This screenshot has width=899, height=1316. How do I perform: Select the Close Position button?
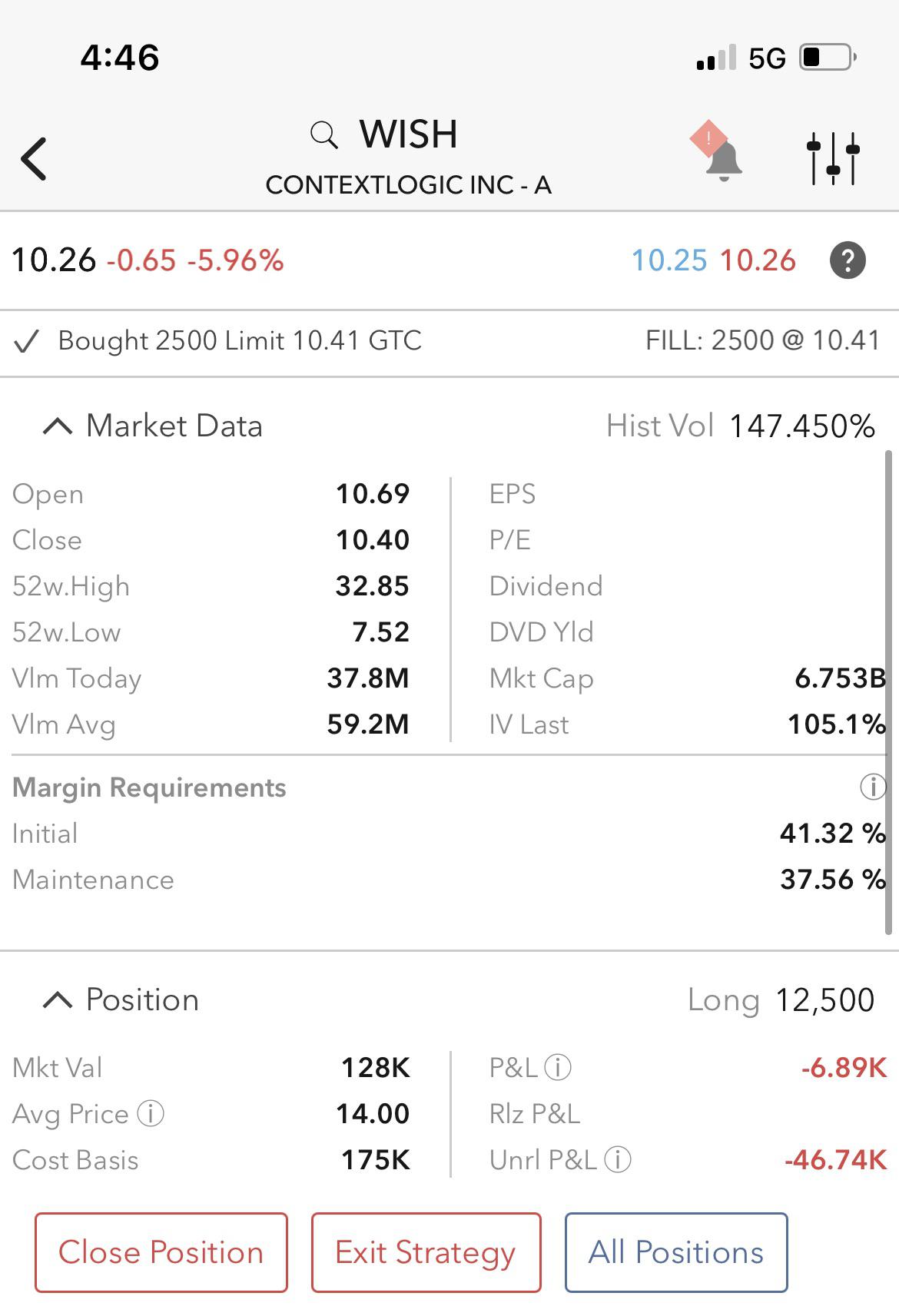(x=161, y=1252)
